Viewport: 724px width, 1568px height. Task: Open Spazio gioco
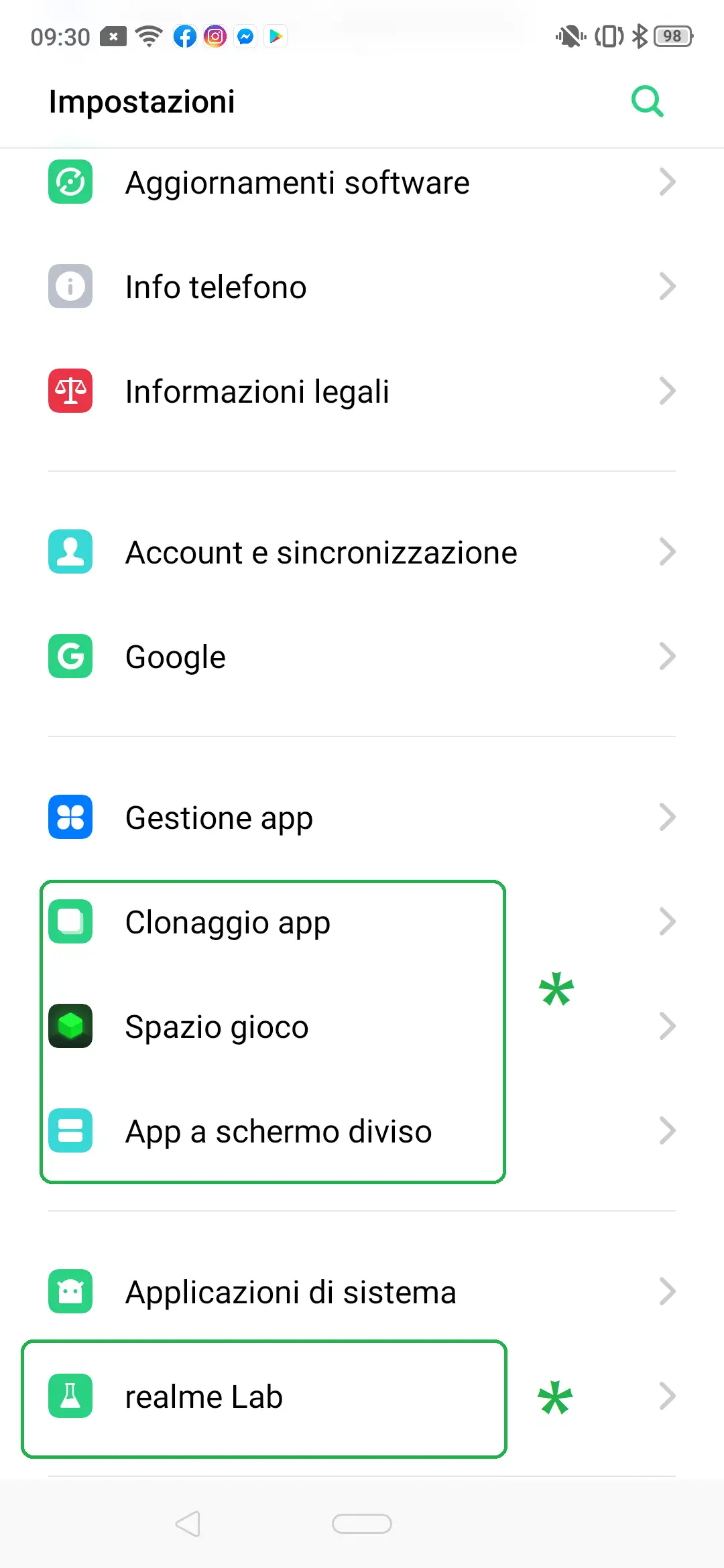pos(362,1027)
